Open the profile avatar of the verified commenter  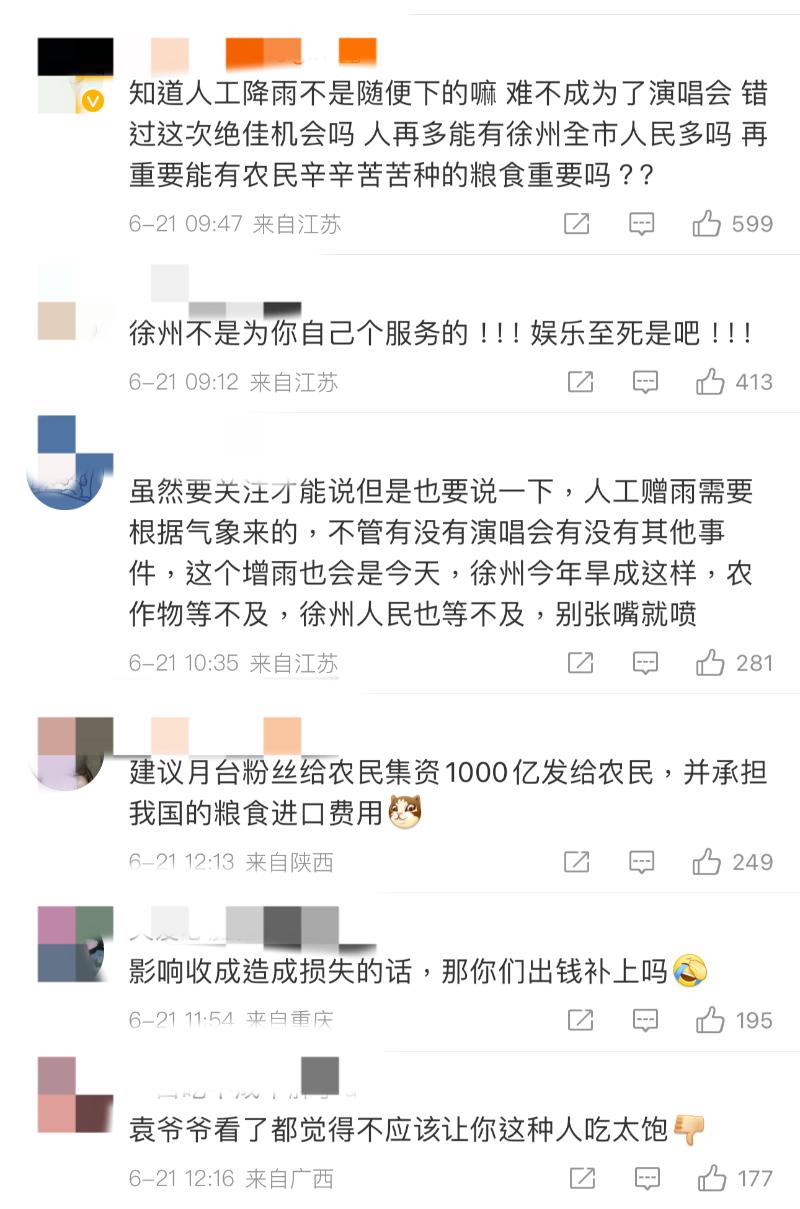[x=74, y=75]
